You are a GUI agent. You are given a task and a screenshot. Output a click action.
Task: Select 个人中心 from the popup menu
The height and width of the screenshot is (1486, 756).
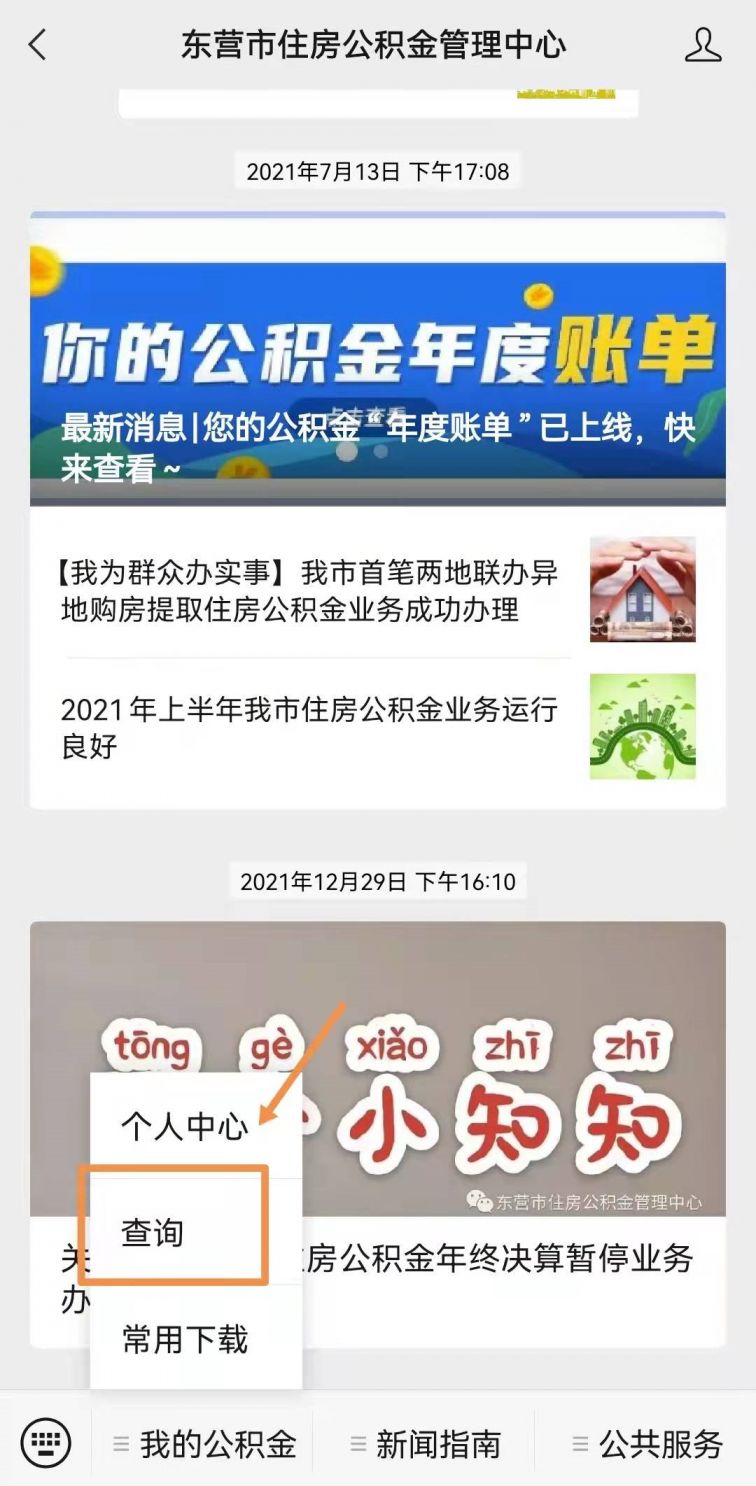tap(184, 1127)
